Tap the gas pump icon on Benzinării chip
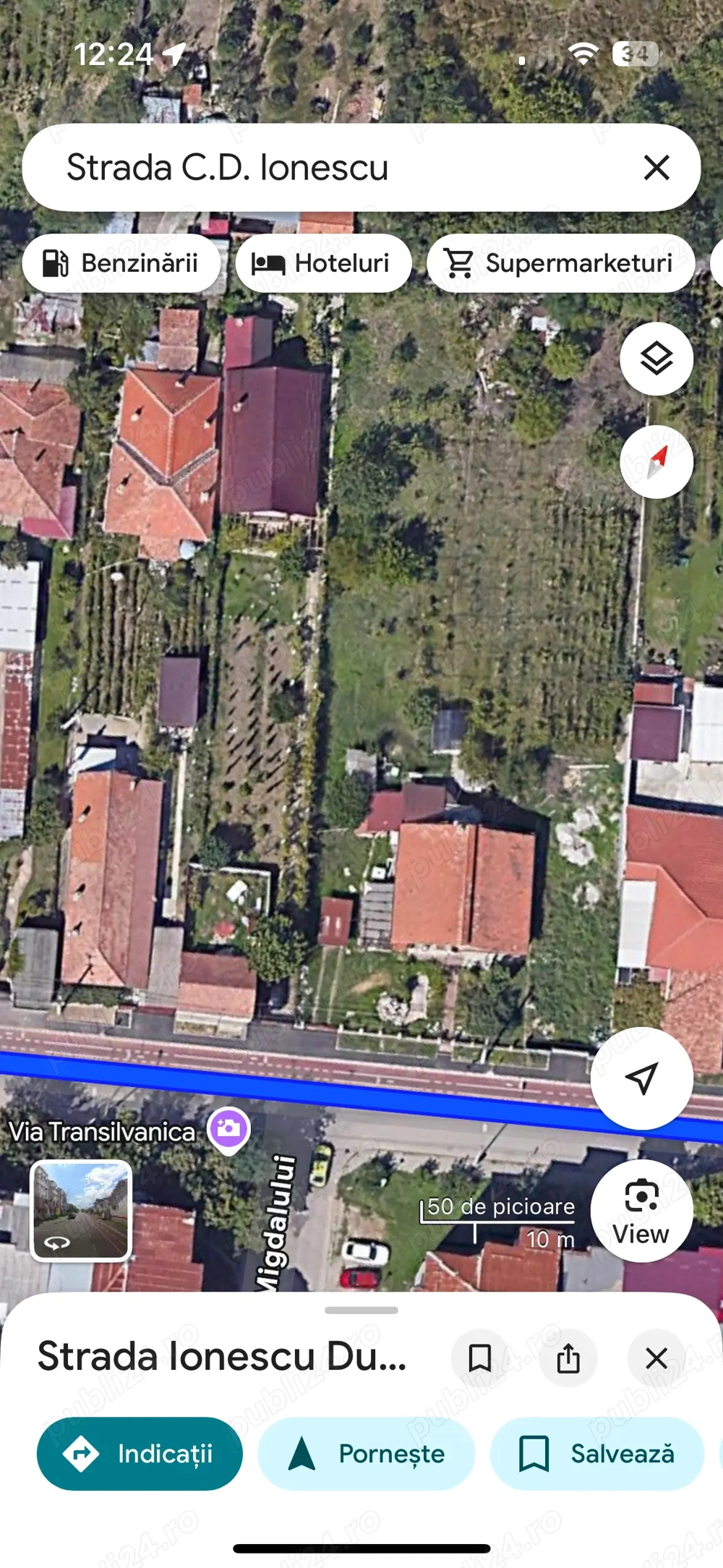 (54, 263)
